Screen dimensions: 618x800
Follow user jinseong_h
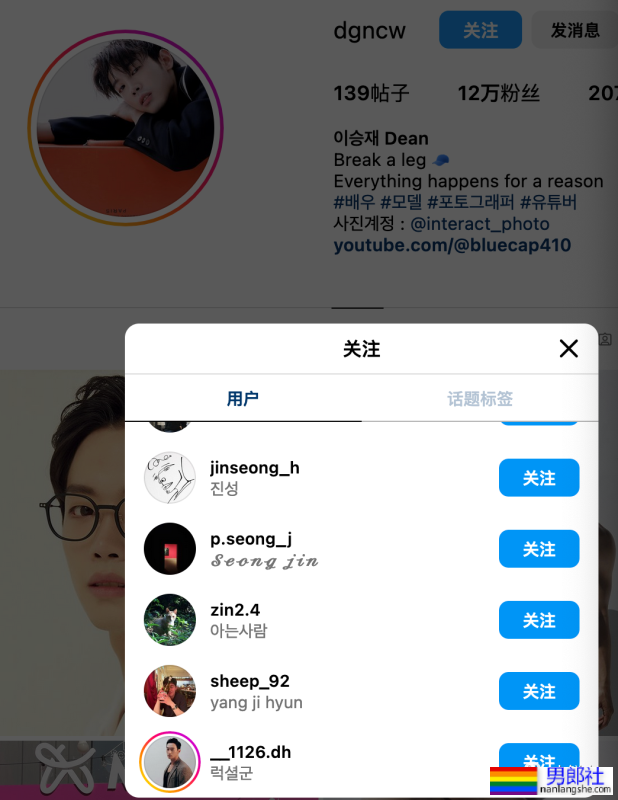tap(538, 478)
